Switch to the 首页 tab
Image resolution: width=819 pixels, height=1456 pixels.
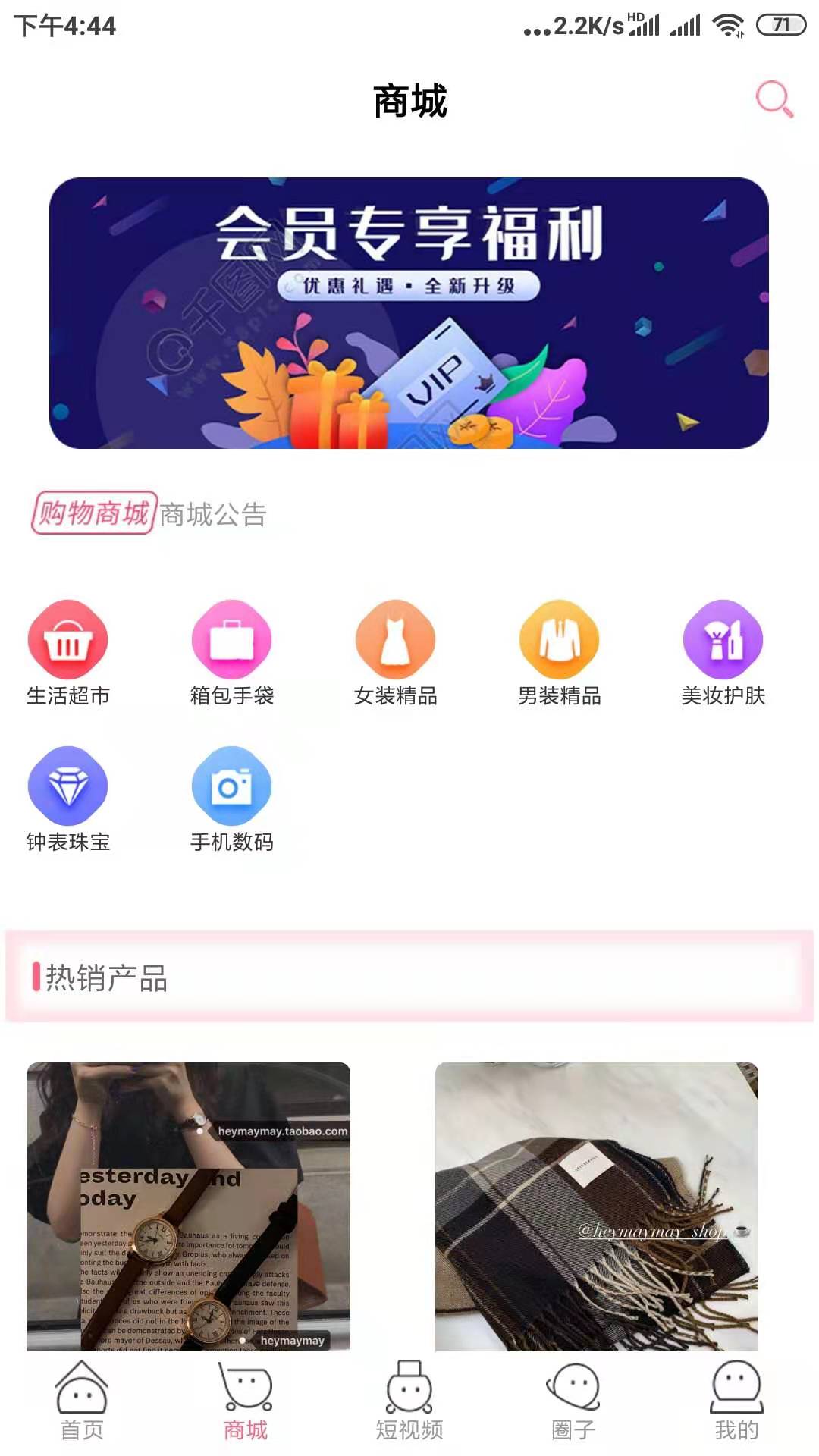pos(82,1401)
